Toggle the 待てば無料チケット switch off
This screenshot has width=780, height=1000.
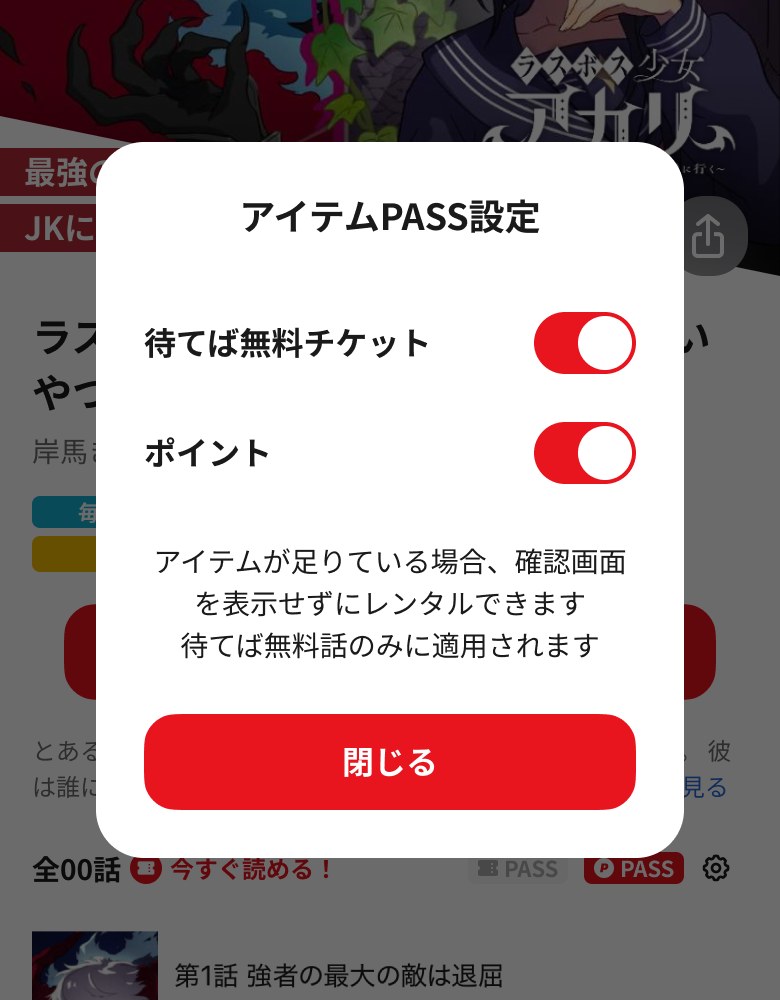pyautogui.click(x=585, y=344)
